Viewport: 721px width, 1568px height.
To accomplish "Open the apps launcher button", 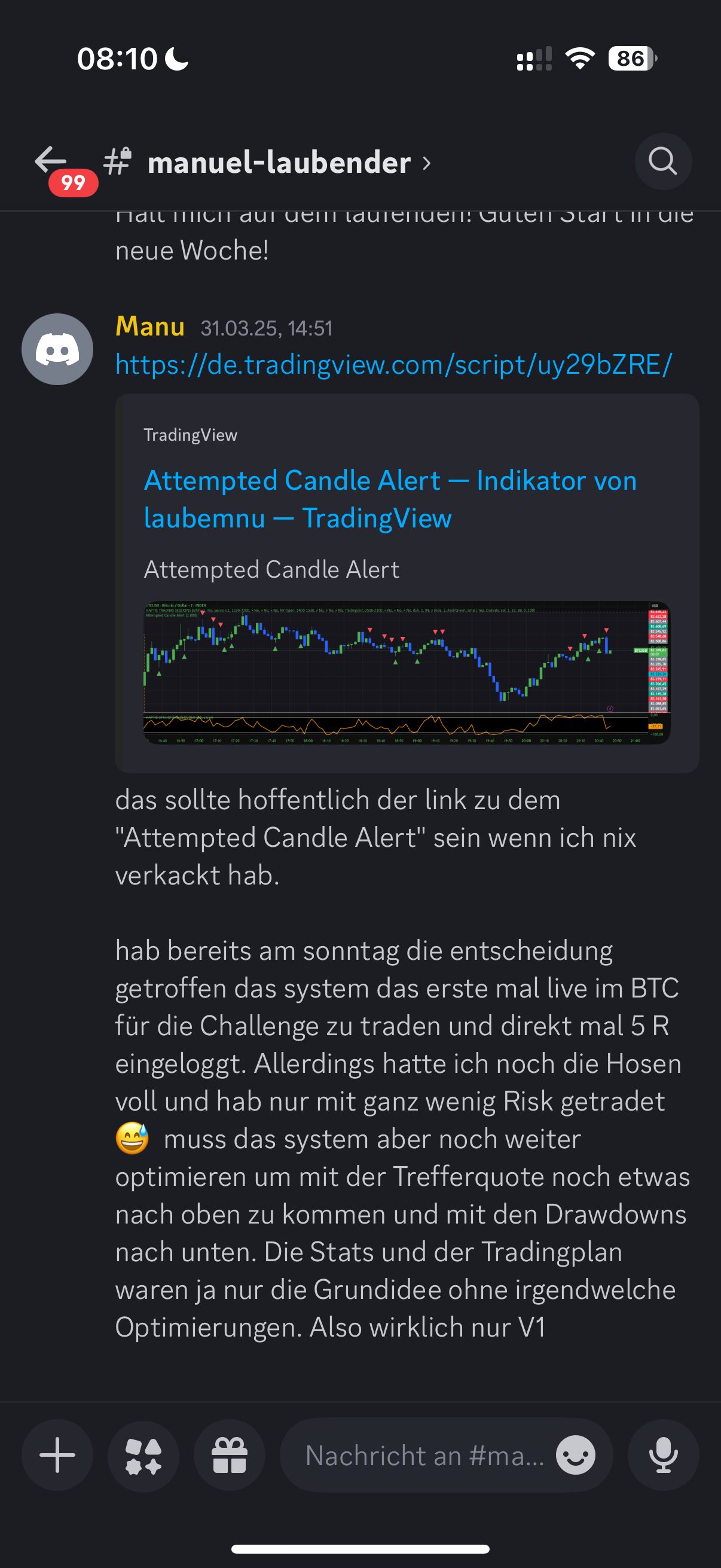I will pyautogui.click(x=143, y=1455).
